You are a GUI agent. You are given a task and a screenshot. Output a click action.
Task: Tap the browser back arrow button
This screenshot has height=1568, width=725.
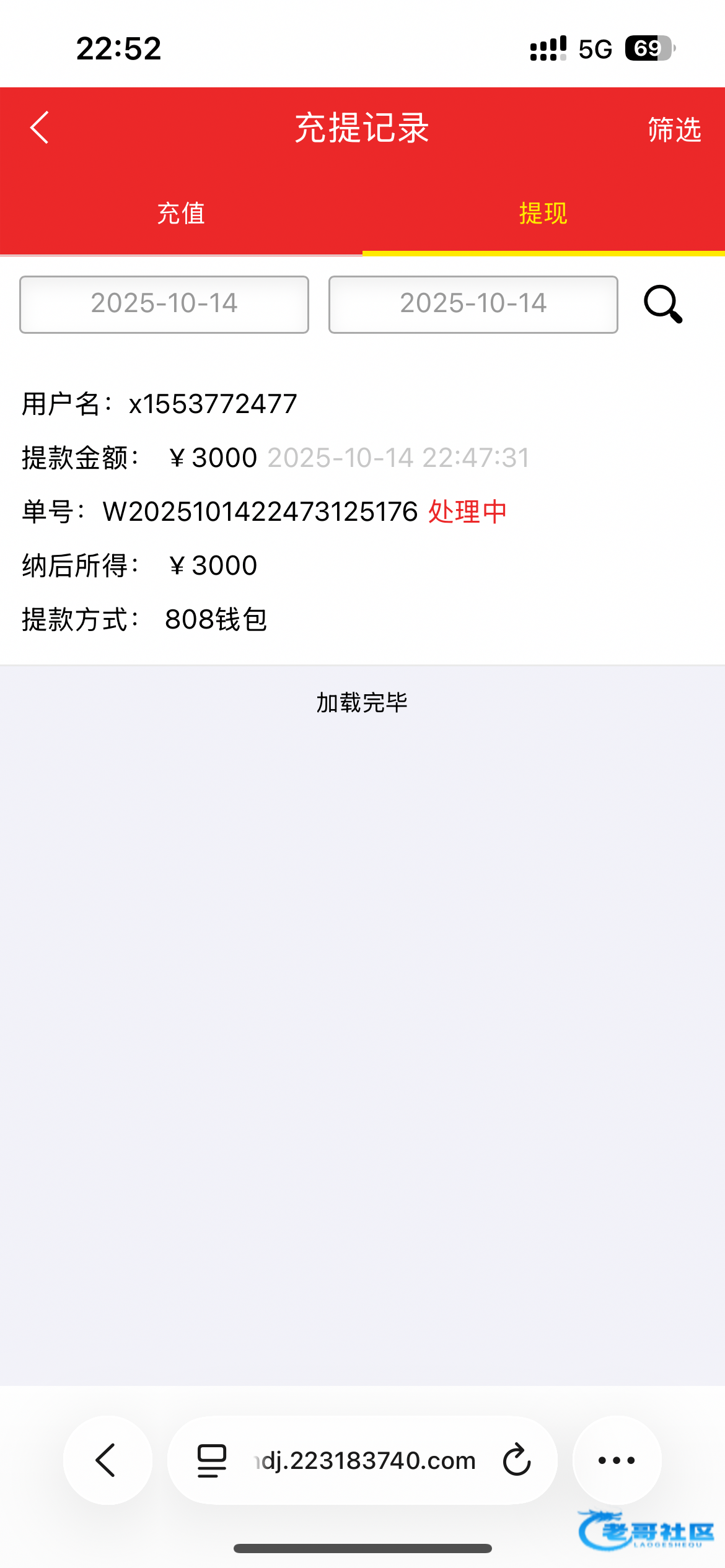tap(107, 1460)
